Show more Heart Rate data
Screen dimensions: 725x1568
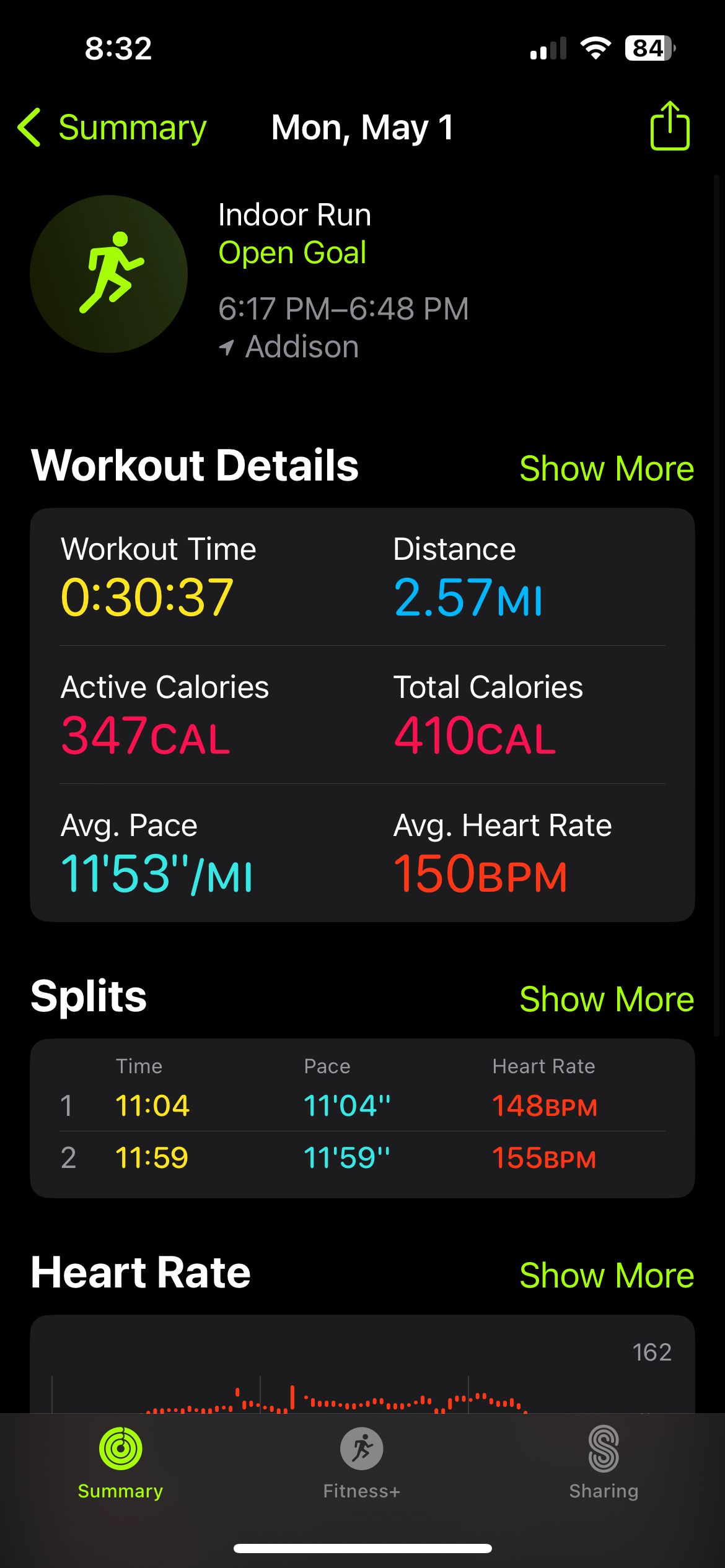pyautogui.click(x=607, y=1275)
